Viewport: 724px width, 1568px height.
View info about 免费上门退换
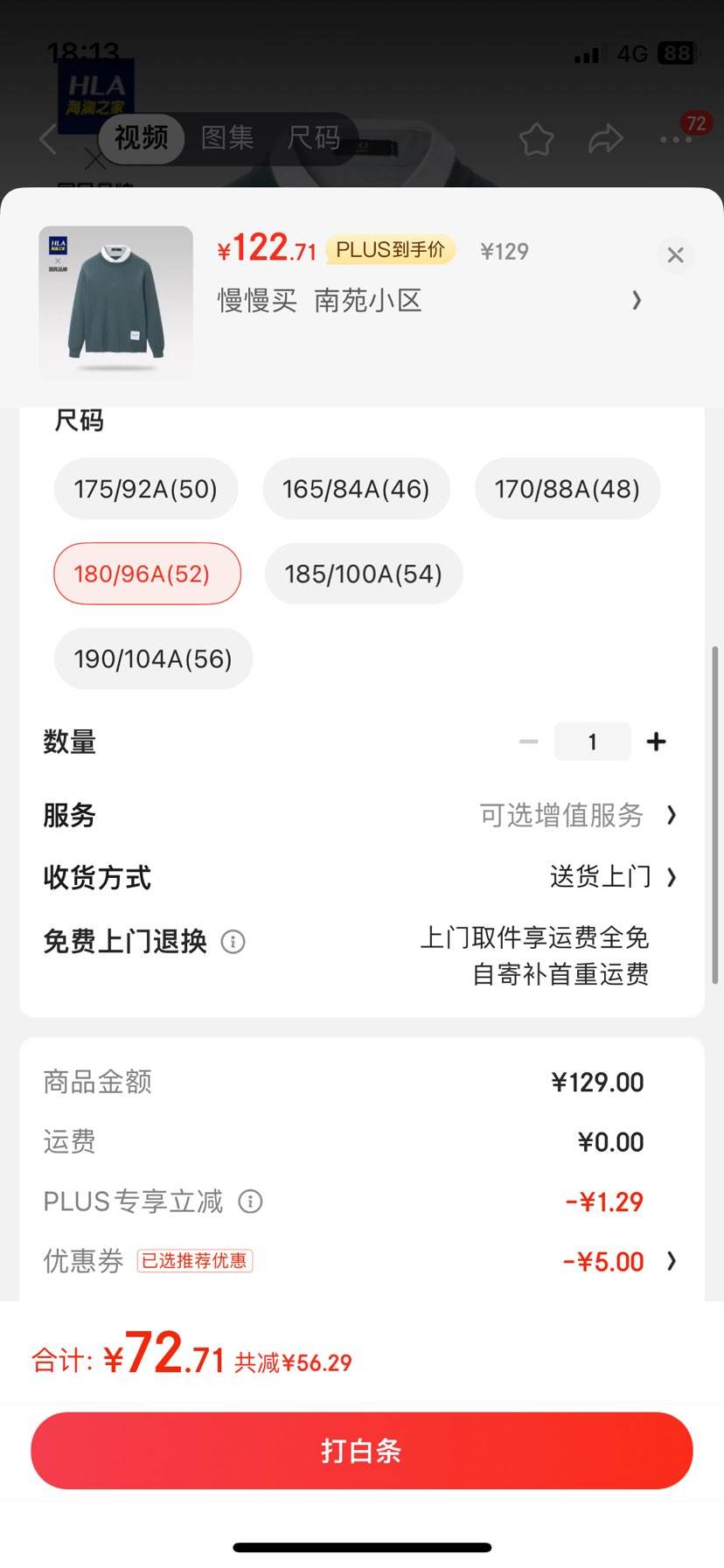(233, 942)
